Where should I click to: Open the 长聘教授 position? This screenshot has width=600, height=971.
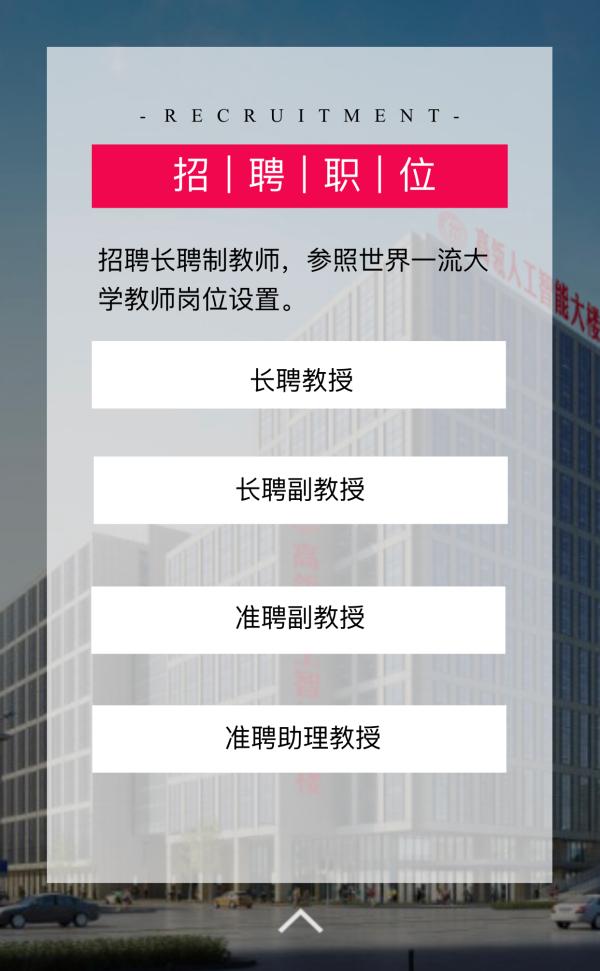point(299,375)
